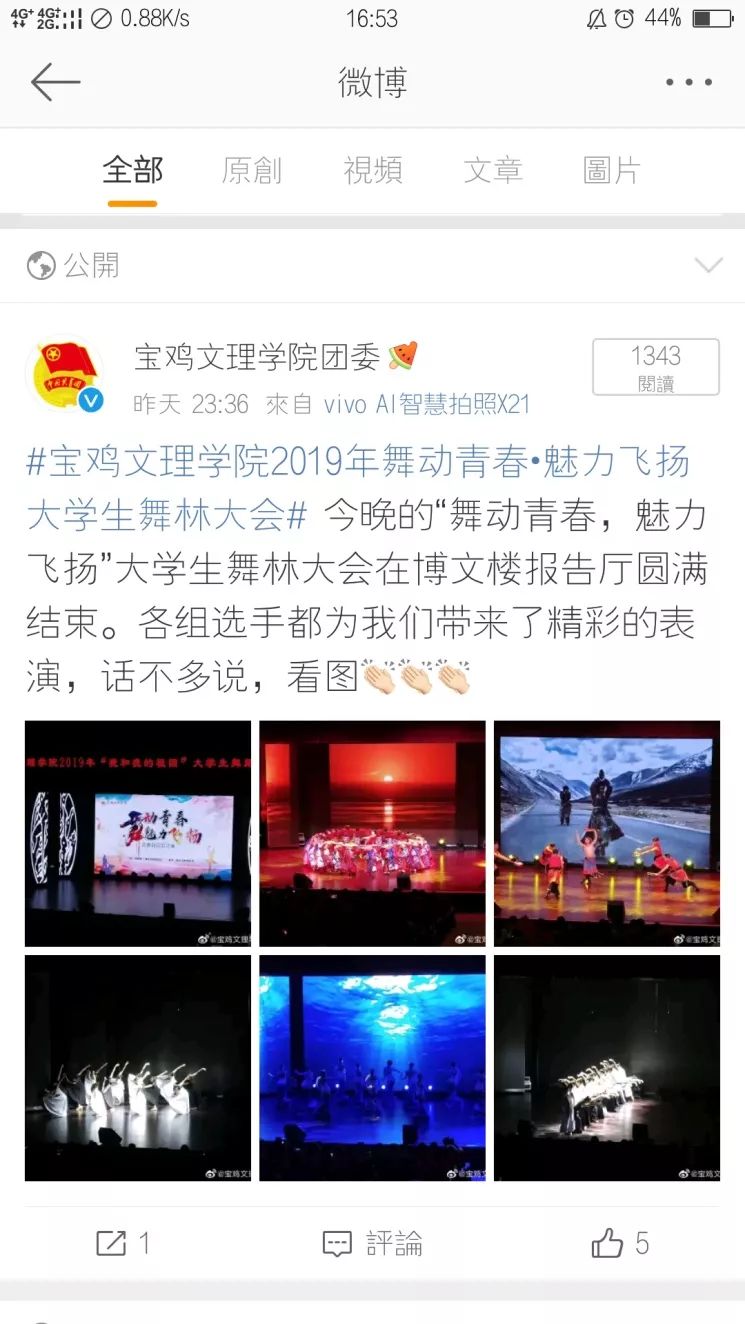Open the three-dot overflow menu
745x1324 pixels.
pyautogui.click(x=689, y=82)
